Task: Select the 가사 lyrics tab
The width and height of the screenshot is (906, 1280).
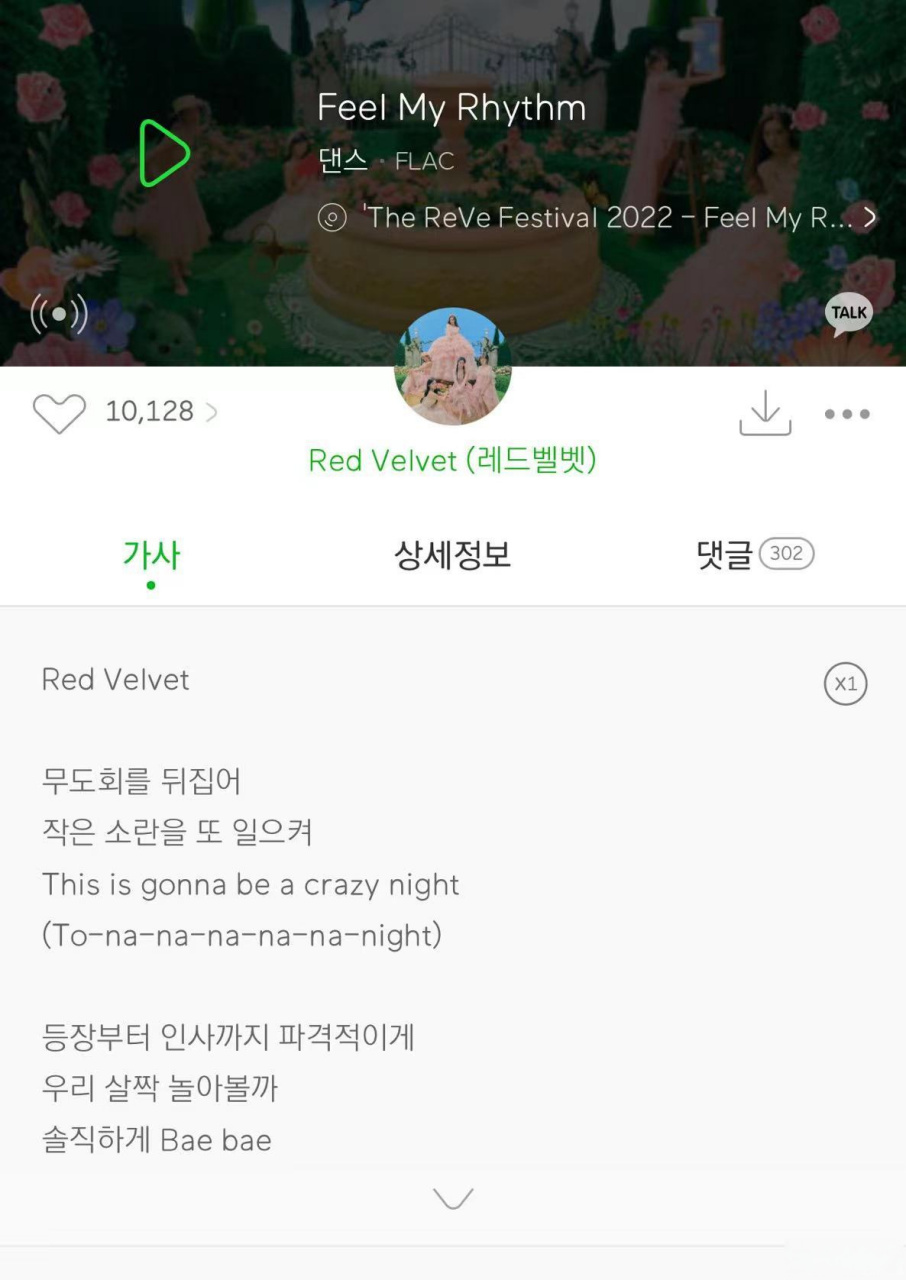Action: (x=151, y=555)
